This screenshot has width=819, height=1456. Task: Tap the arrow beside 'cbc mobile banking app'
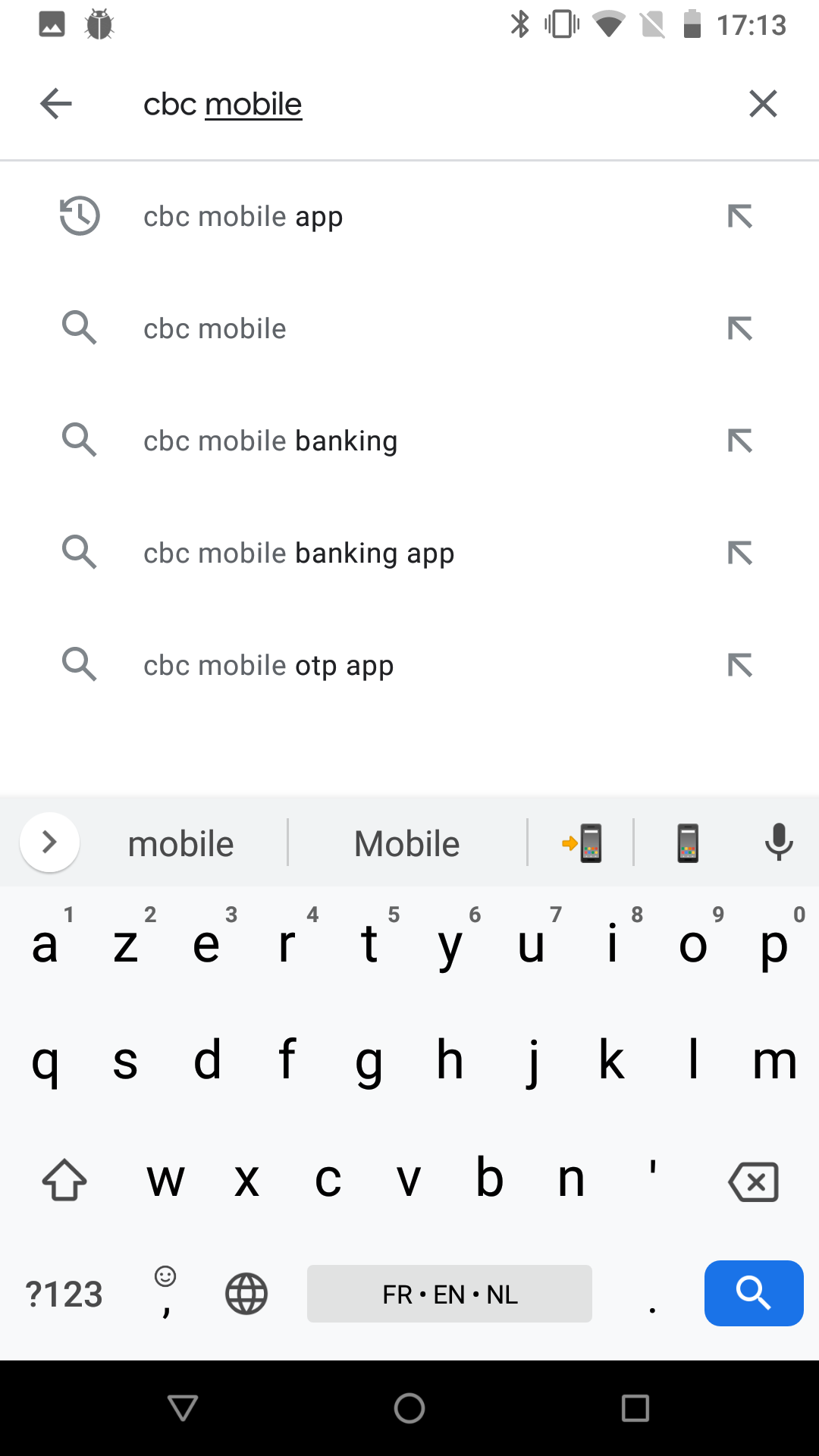coord(739,554)
